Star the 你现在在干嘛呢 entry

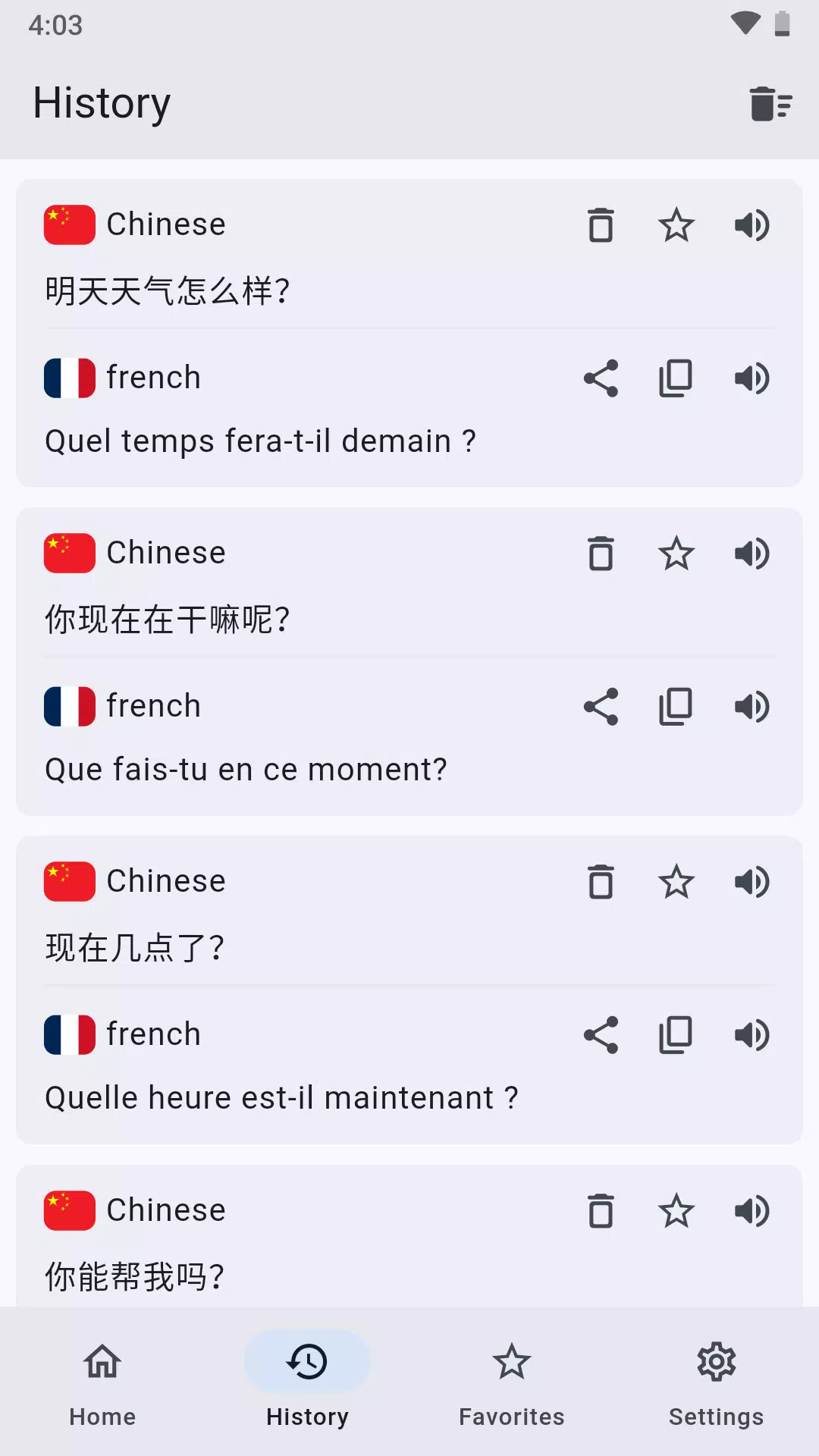(676, 554)
